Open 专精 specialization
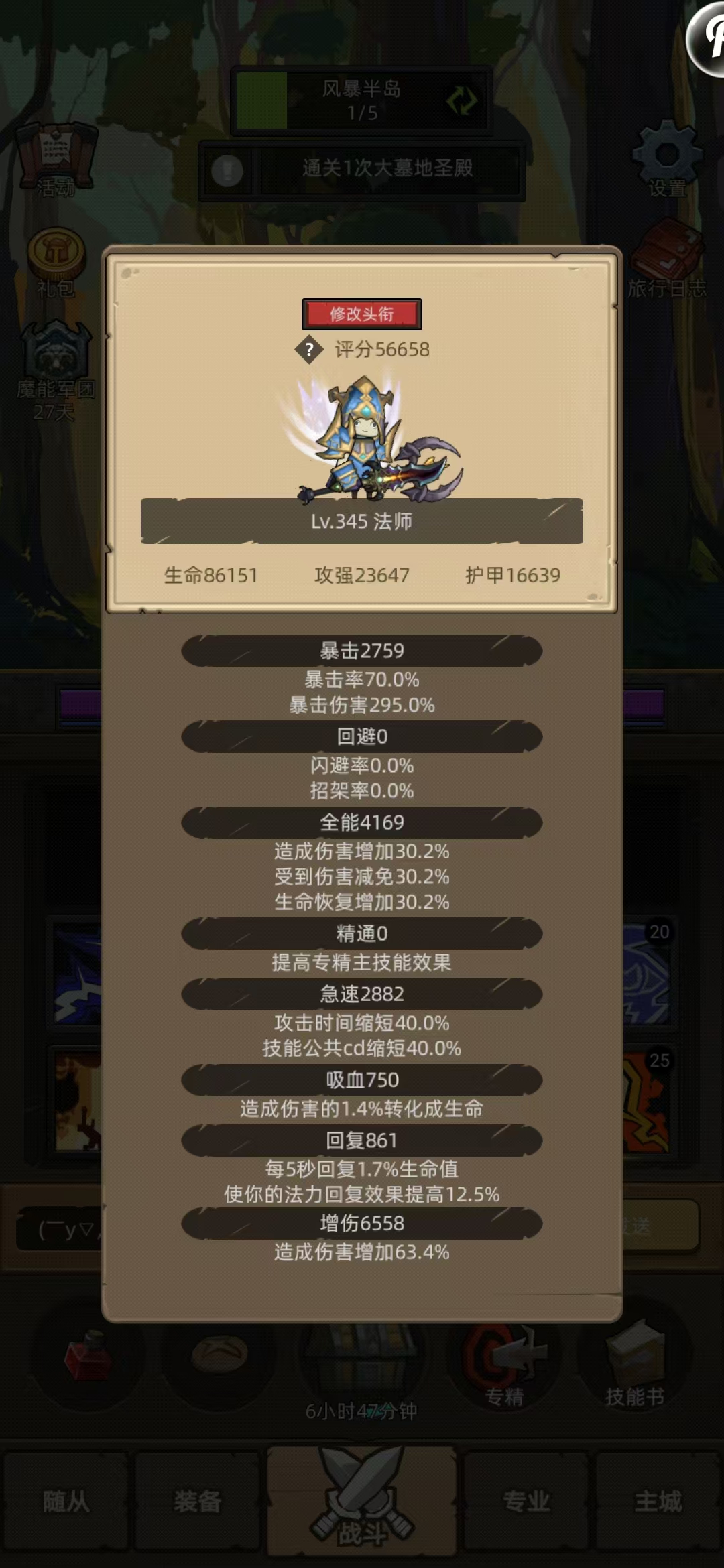 pyautogui.click(x=504, y=1366)
